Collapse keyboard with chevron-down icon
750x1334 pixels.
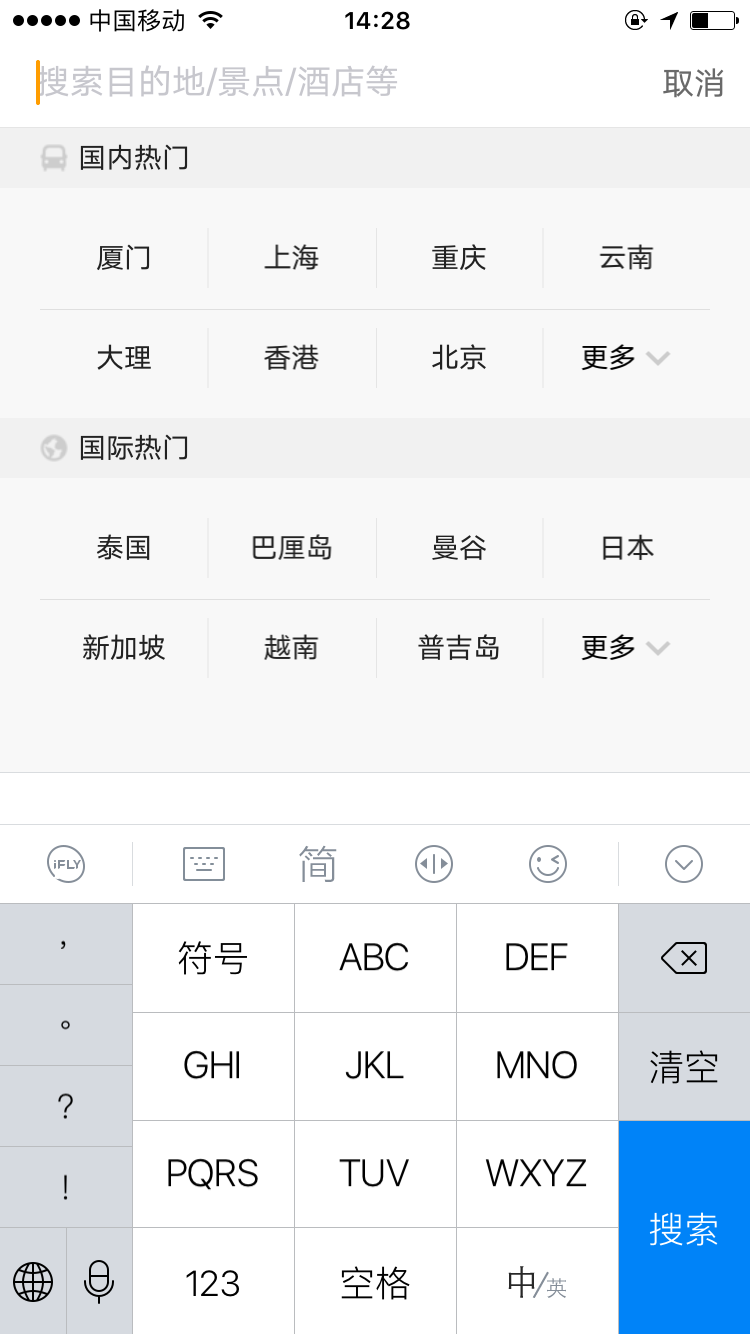point(683,863)
